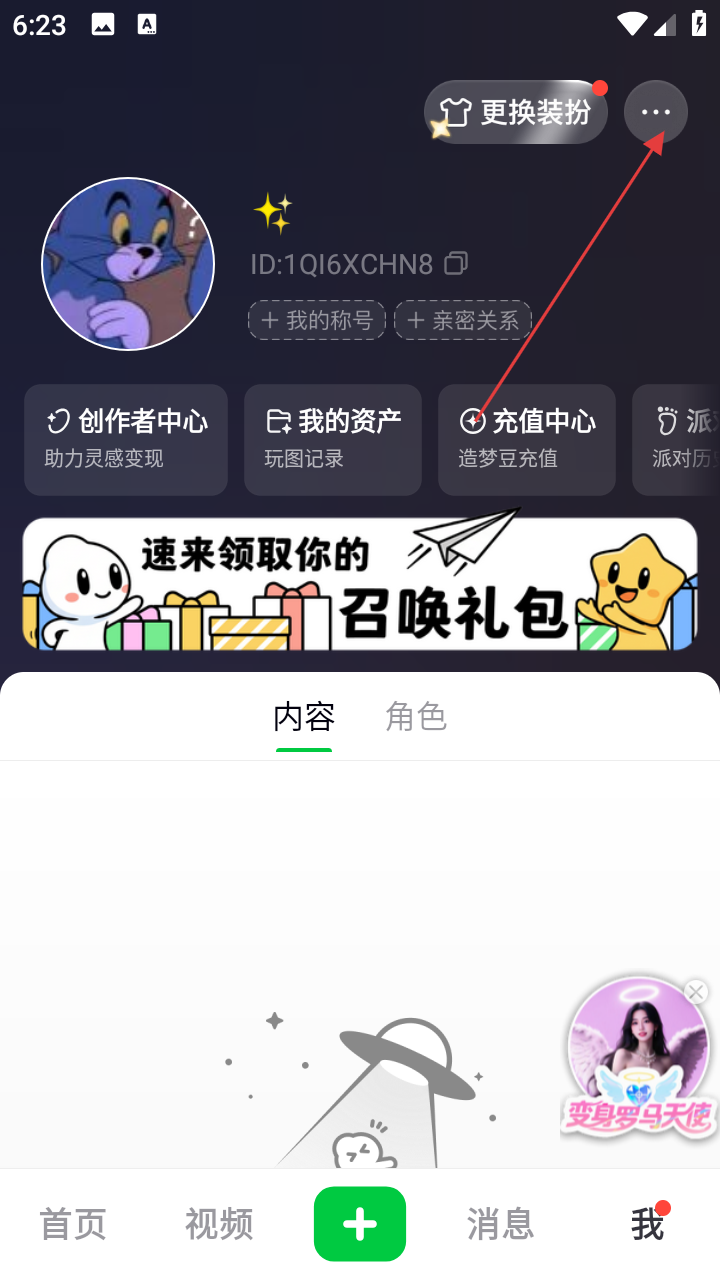
Task: Open 我的资产 assets card
Action: click(x=332, y=440)
